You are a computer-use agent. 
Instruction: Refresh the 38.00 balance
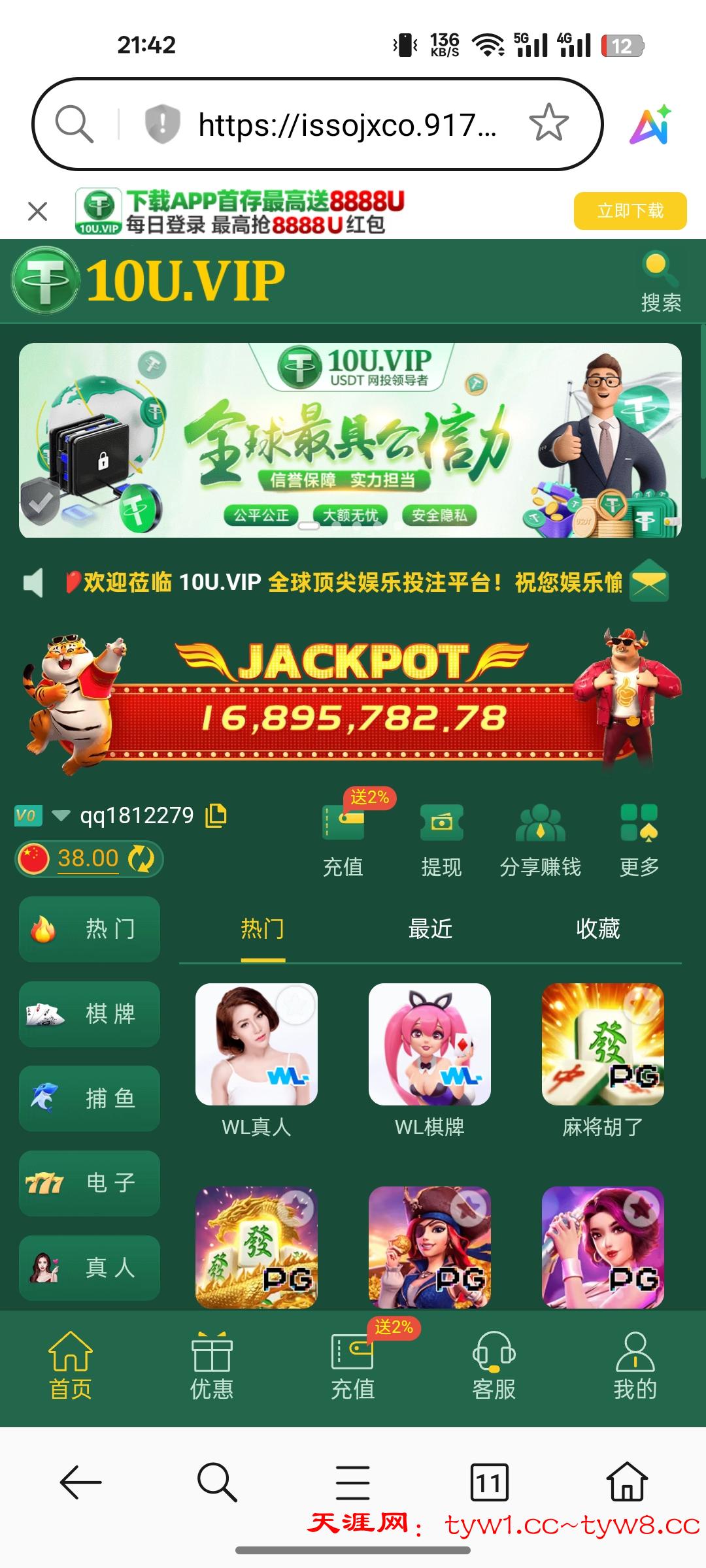[x=141, y=858]
